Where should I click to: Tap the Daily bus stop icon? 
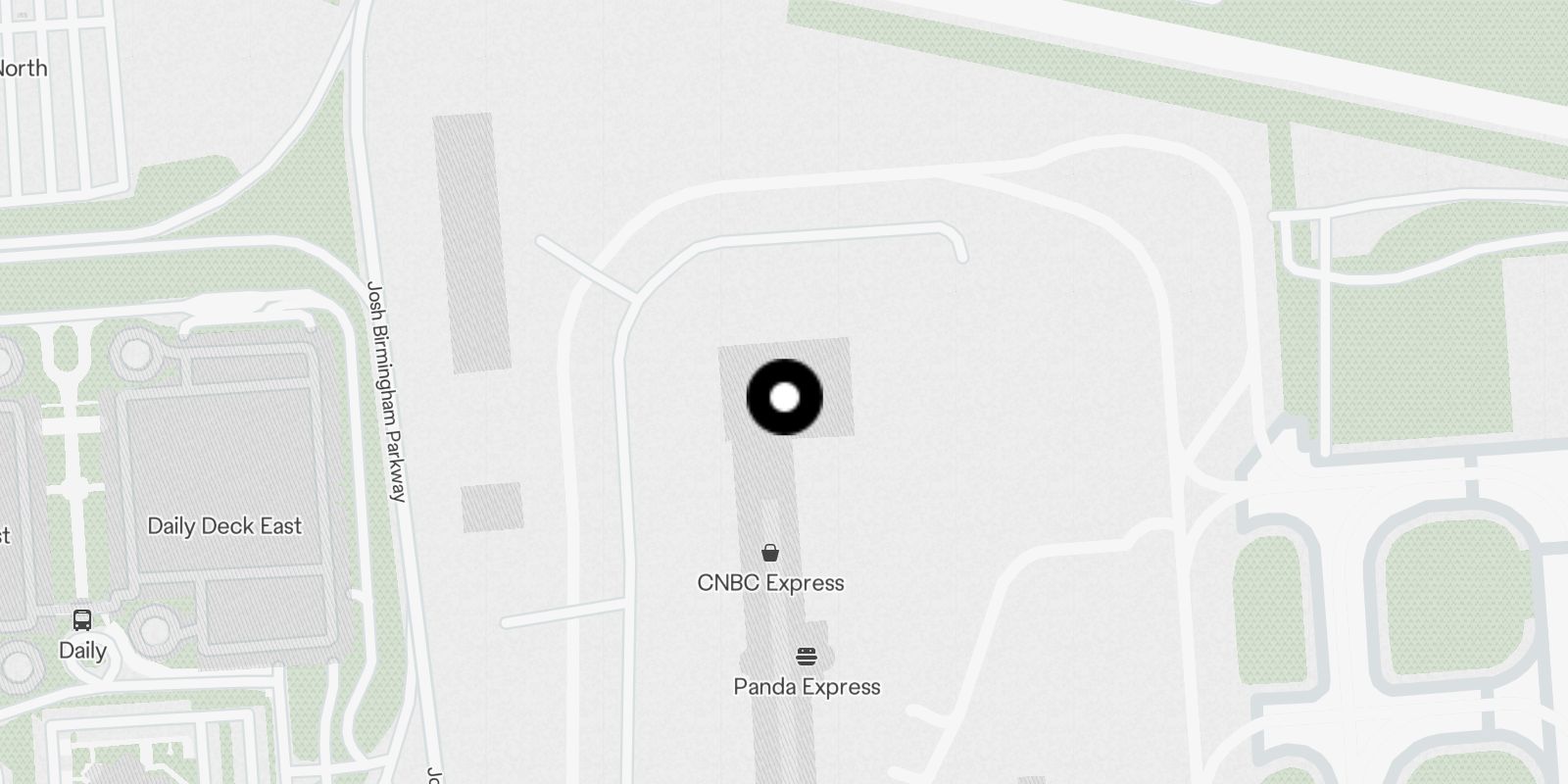(82, 620)
